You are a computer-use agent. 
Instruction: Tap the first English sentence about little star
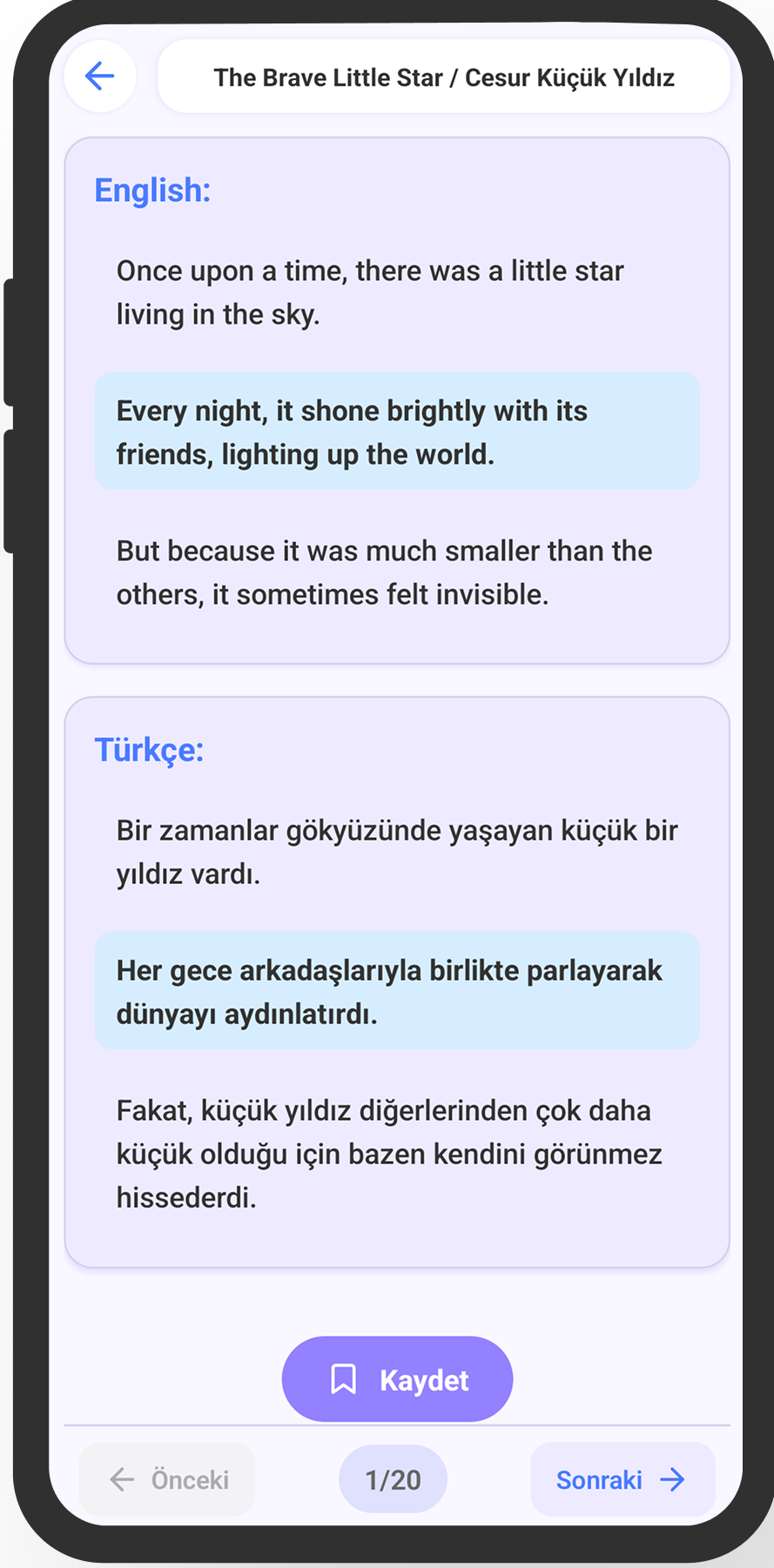(x=369, y=291)
